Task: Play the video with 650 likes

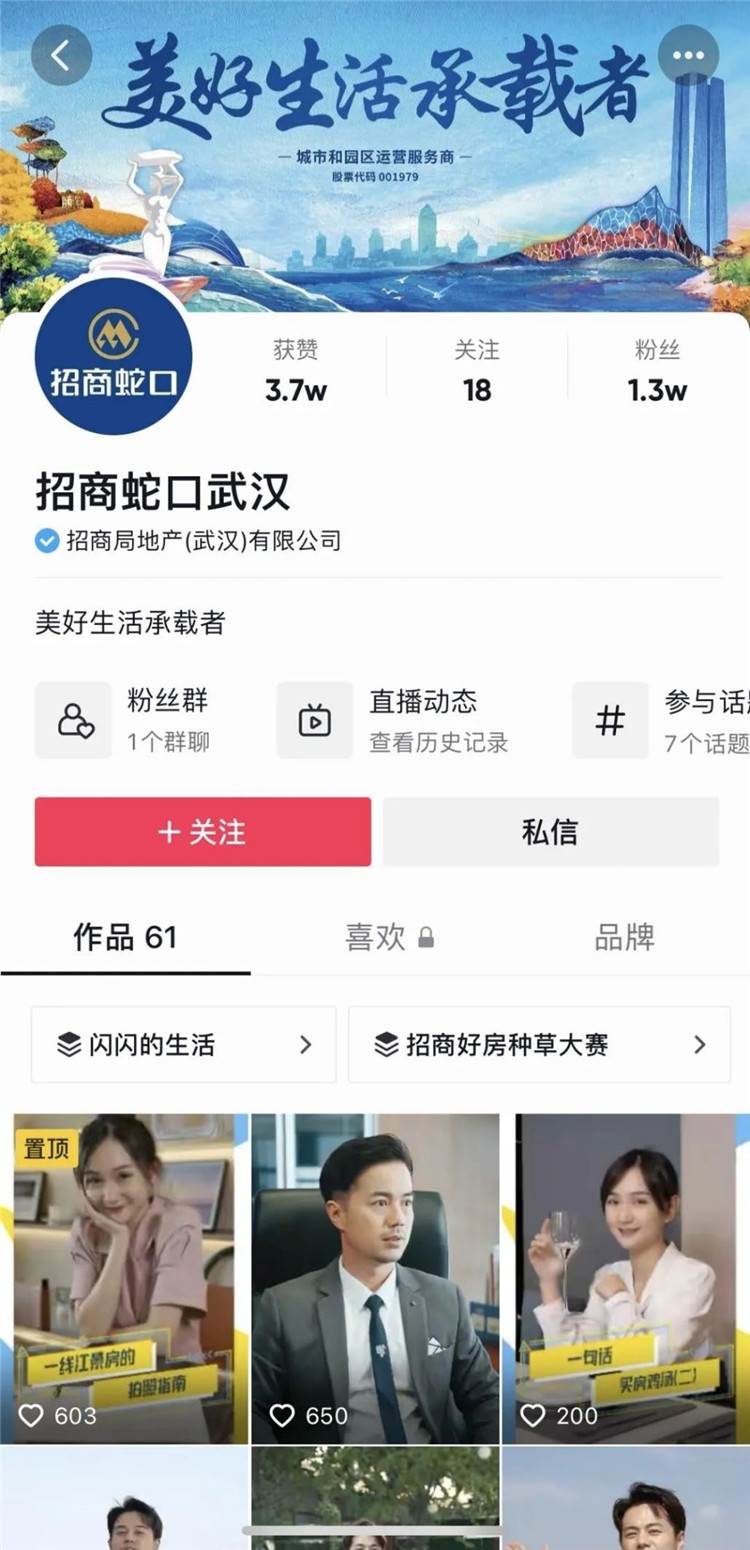Action: (x=375, y=1278)
